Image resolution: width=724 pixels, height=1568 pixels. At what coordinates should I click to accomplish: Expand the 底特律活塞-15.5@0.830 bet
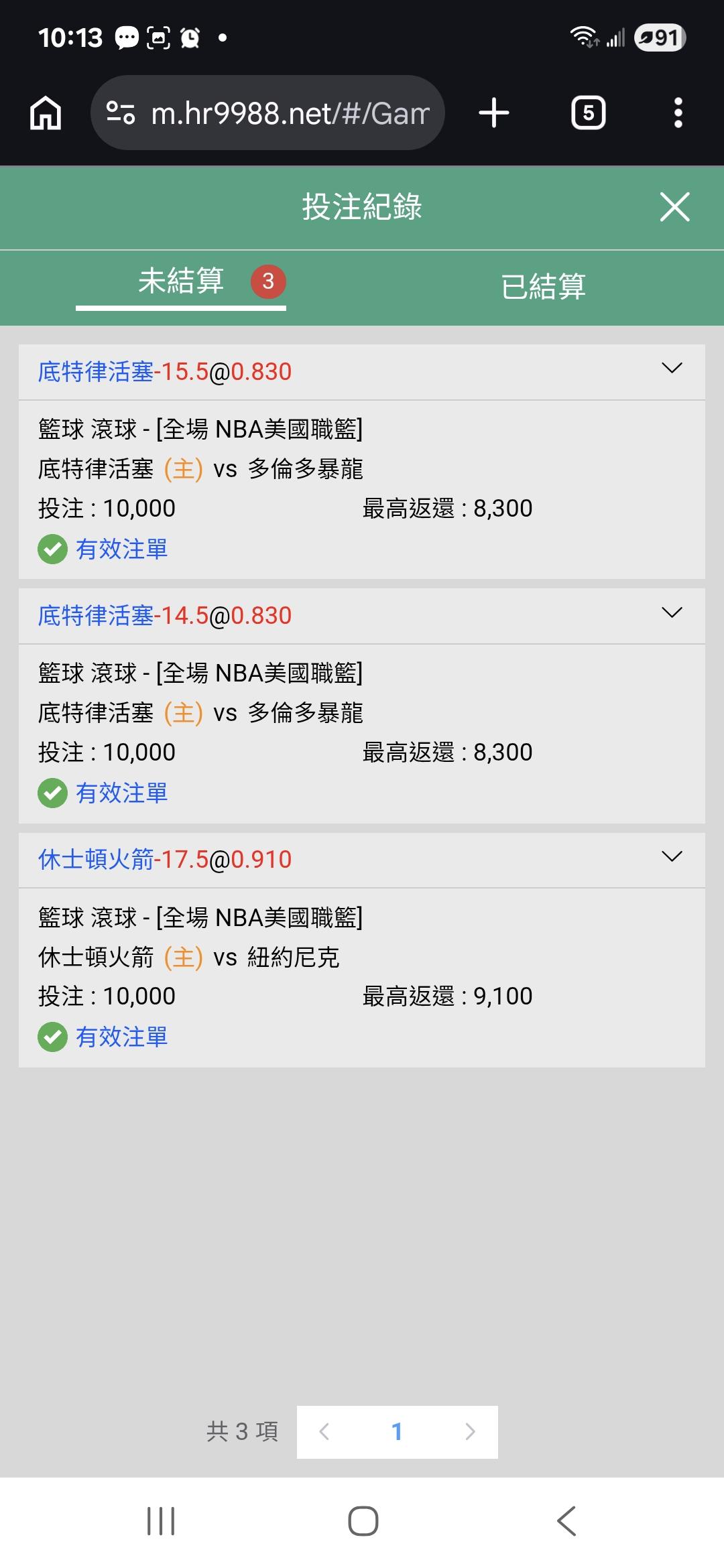tap(671, 369)
